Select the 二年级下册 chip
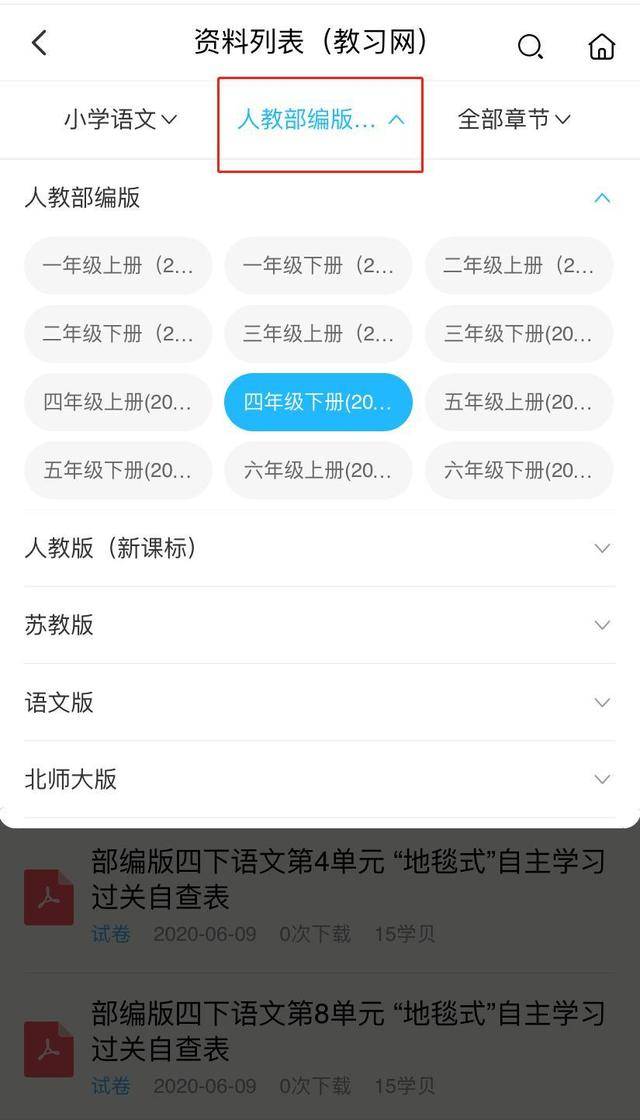Screen dimensions: 640x1120 (118, 334)
